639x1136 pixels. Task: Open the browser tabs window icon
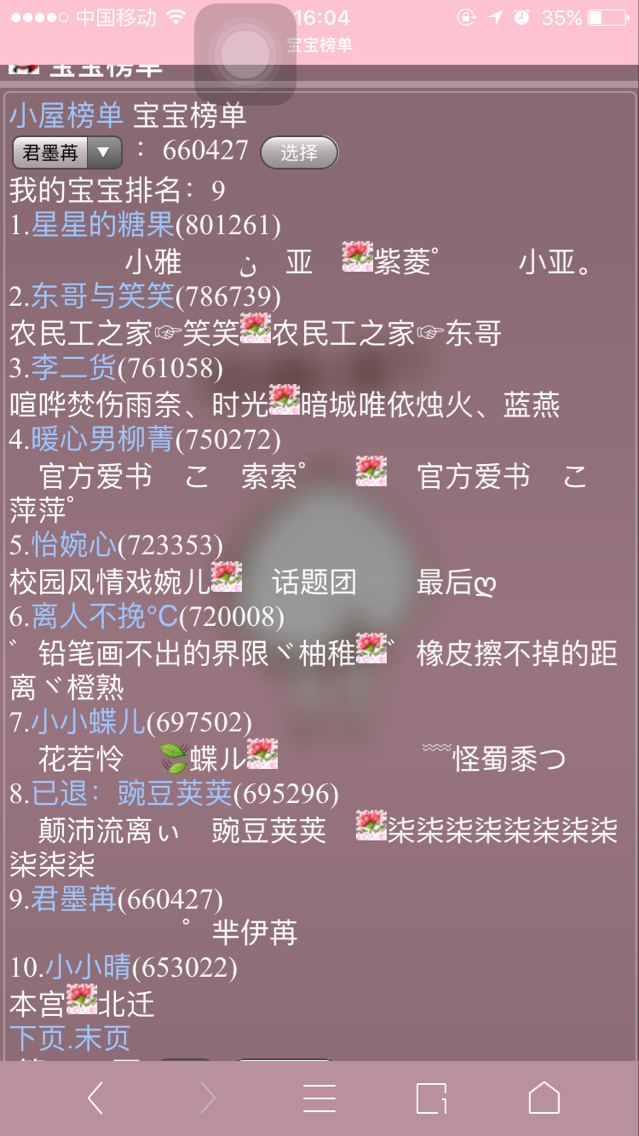(431, 1098)
